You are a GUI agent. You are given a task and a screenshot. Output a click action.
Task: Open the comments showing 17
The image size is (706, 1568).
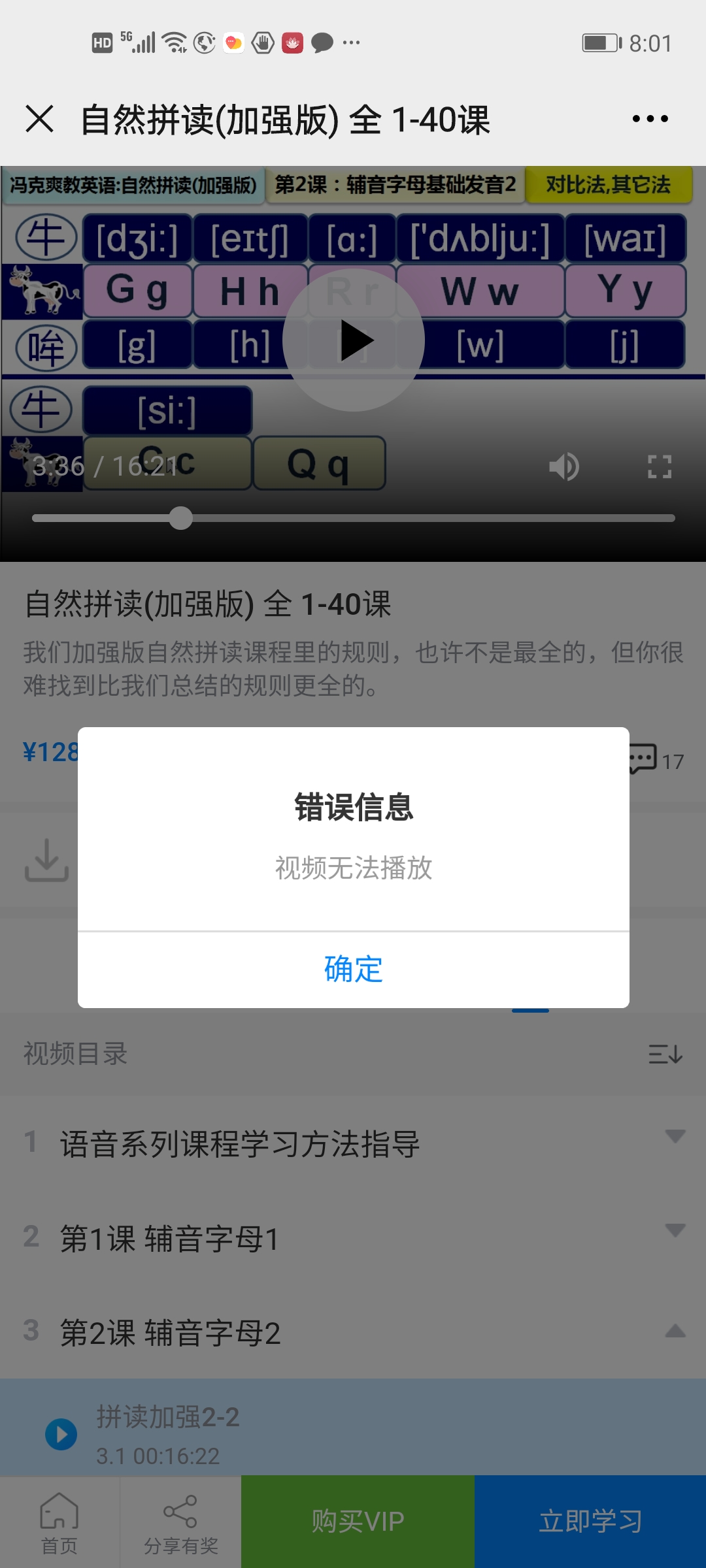656,759
